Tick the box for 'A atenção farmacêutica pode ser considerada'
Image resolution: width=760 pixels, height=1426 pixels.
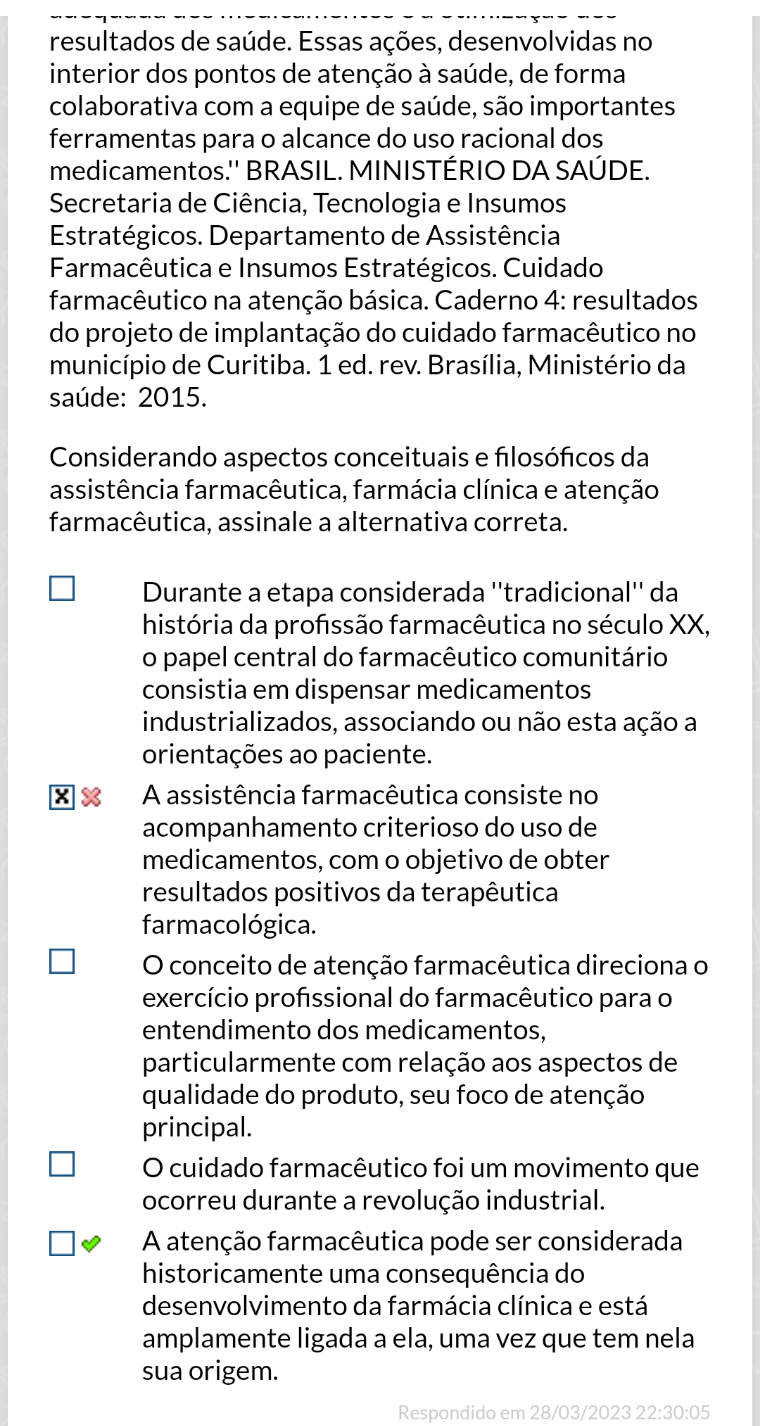(x=62, y=1244)
